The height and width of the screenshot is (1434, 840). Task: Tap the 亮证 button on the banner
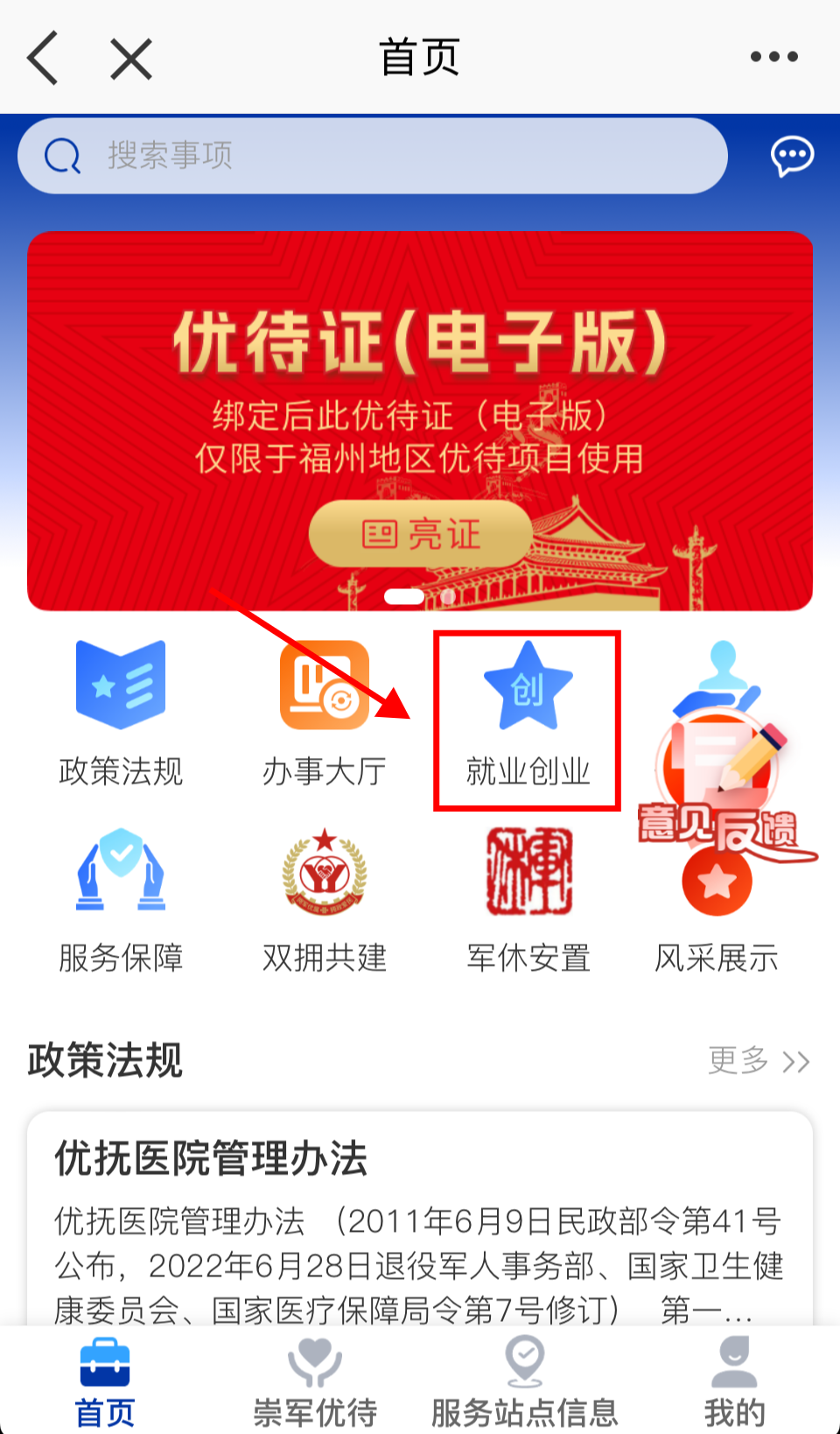(x=421, y=533)
